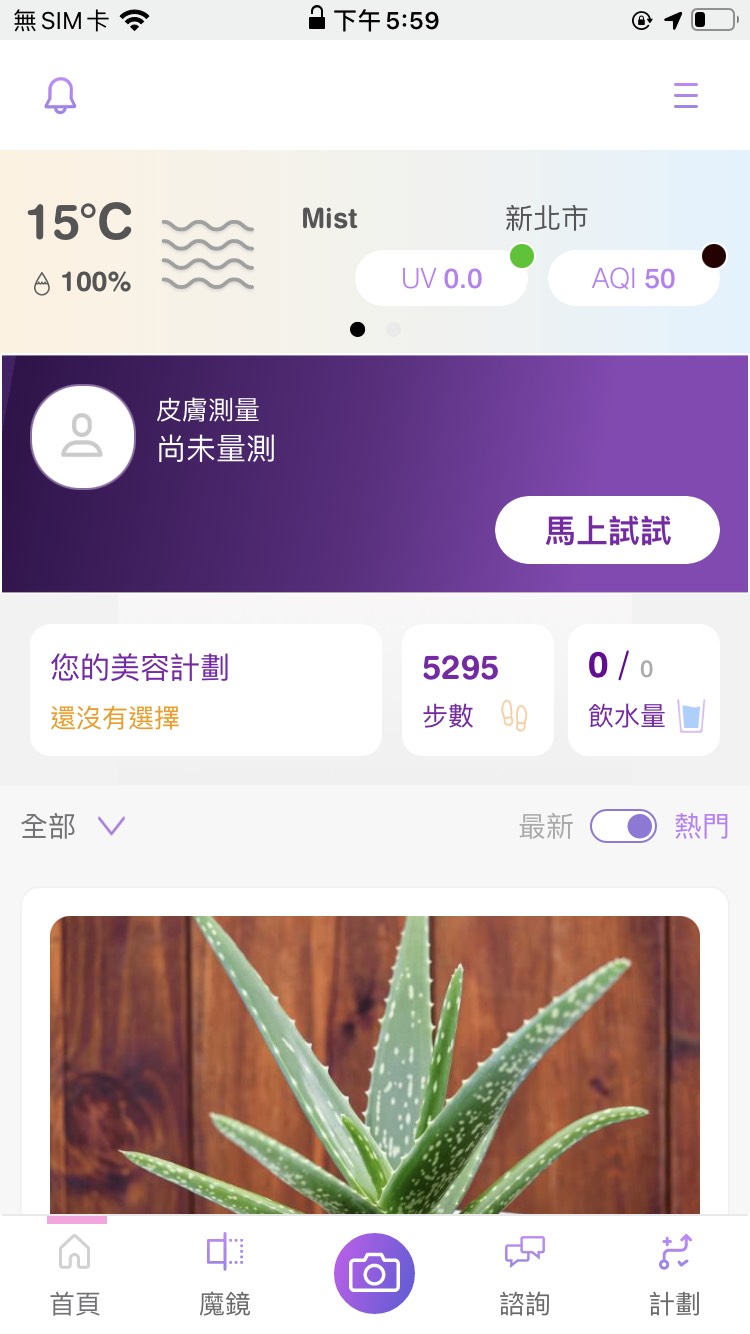Open the 您的美容計劃 card
The width and height of the screenshot is (750, 1334).
point(206,690)
